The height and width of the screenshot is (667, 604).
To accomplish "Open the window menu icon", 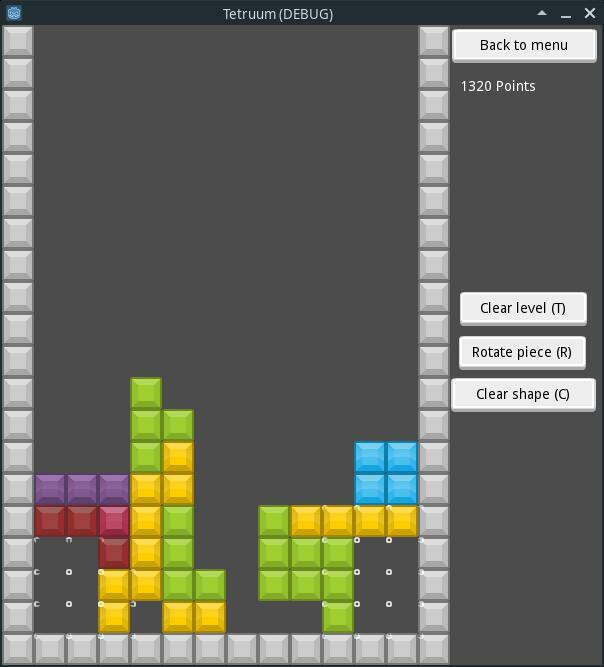I will click(x=13, y=13).
